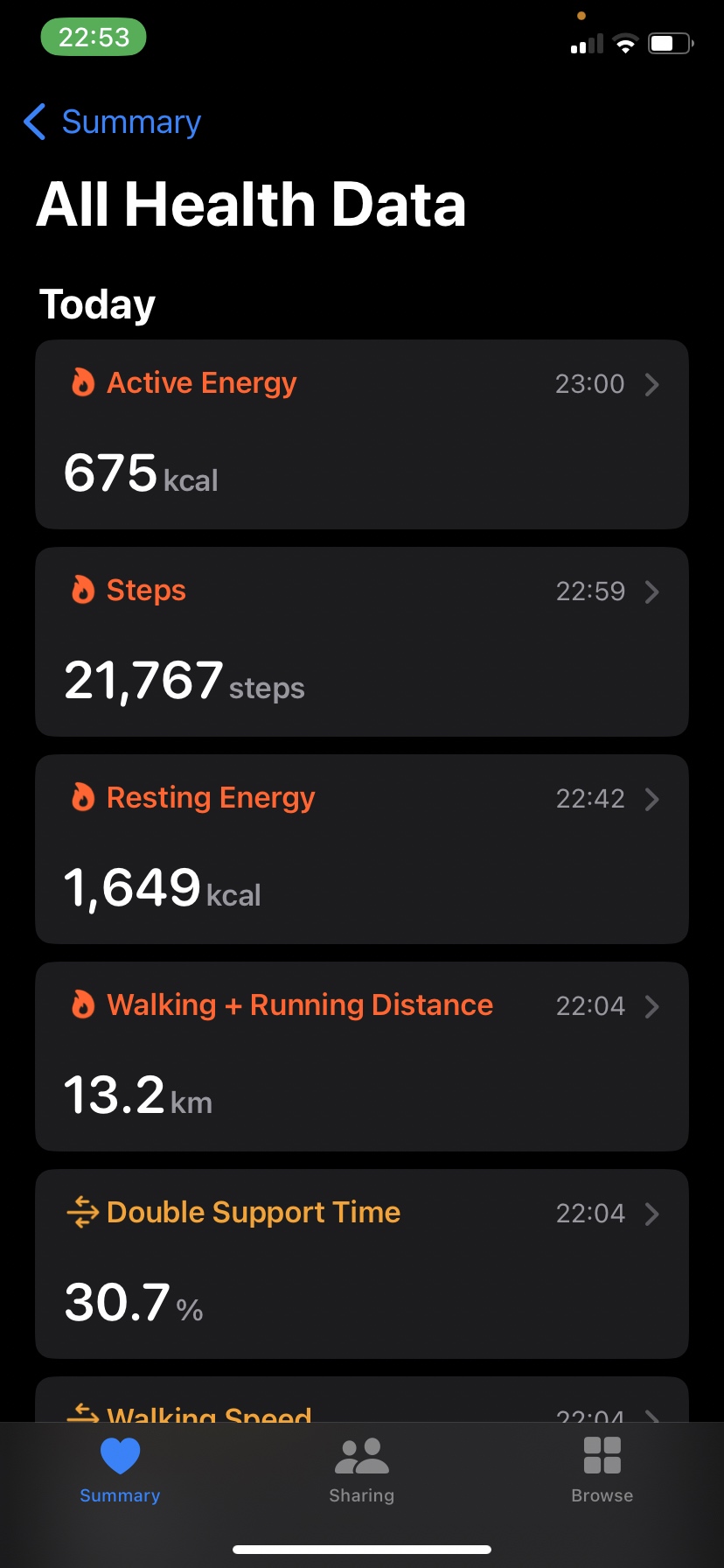This screenshot has width=724, height=1568.
Task: Switch to the Summary tab
Action: point(120,1470)
